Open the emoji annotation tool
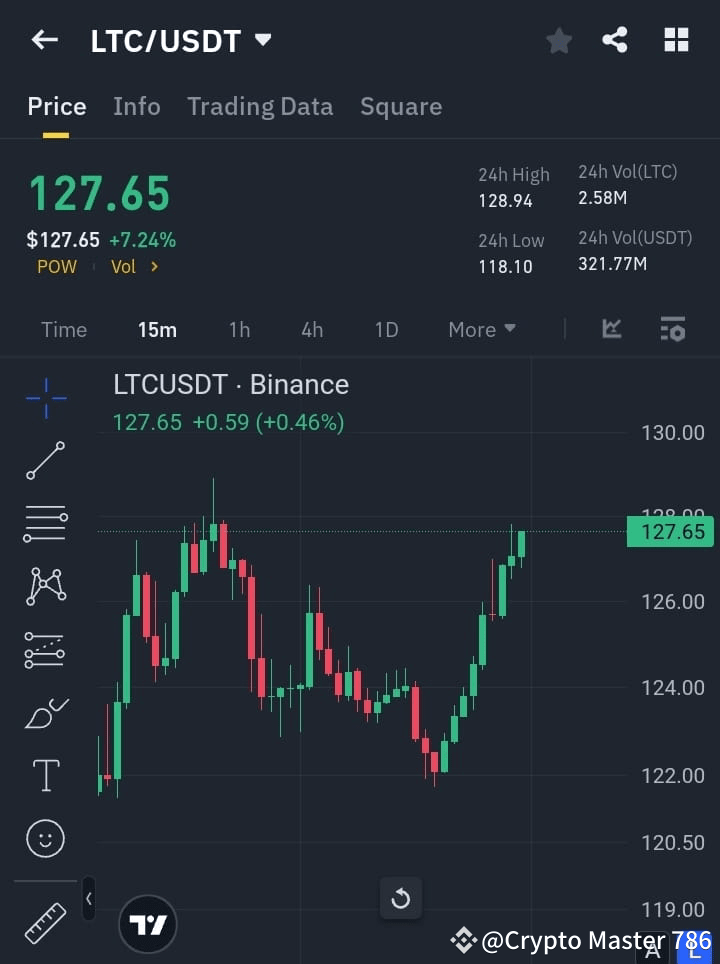 (45, 838)
